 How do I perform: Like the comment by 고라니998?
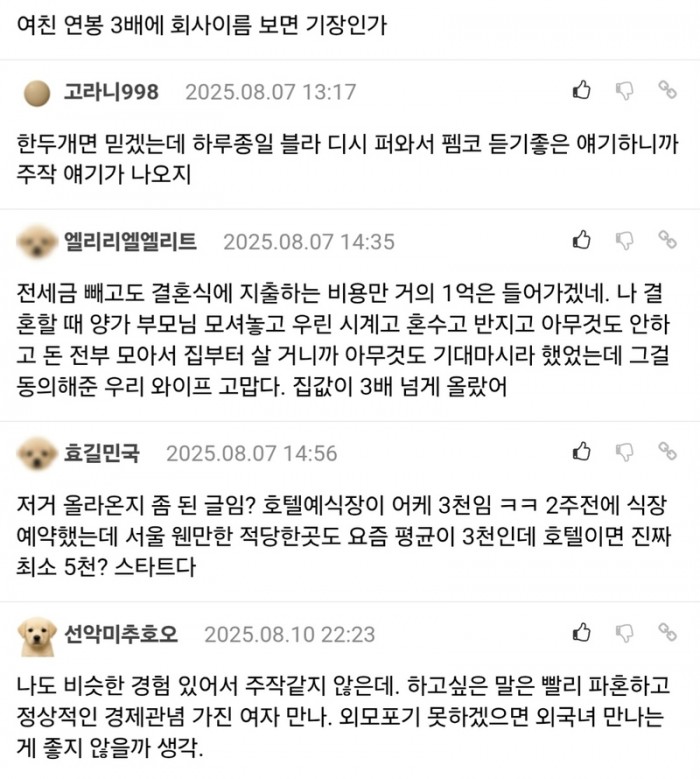pos(581,91)
